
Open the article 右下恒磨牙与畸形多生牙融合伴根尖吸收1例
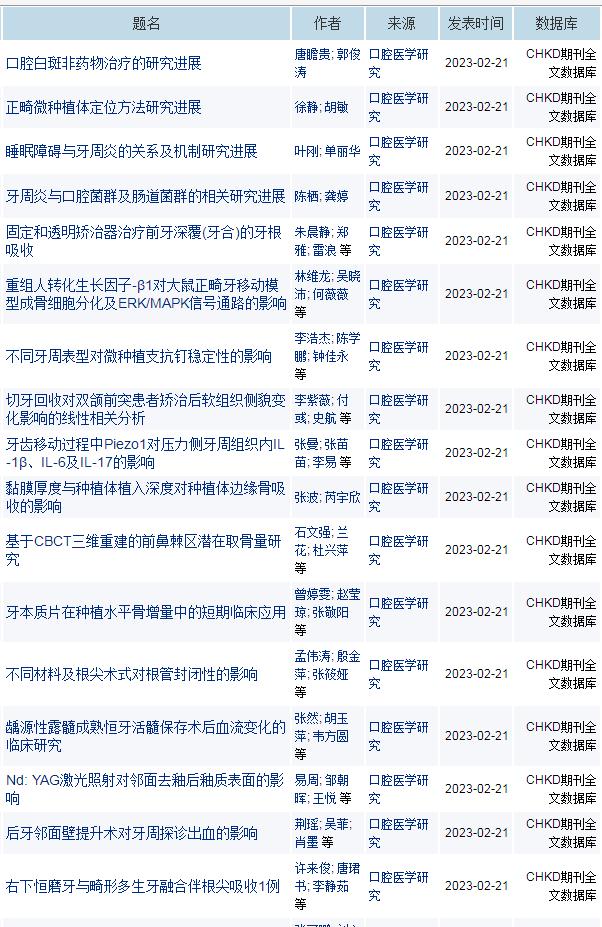tap(143, 886)
